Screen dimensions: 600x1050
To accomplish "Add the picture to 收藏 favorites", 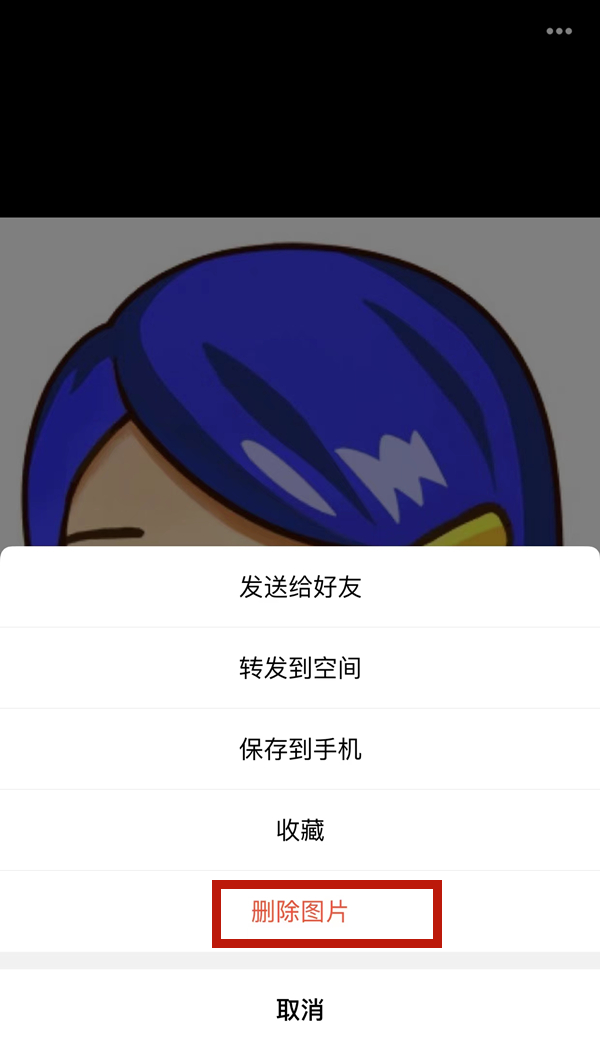I will click(300, 830).
